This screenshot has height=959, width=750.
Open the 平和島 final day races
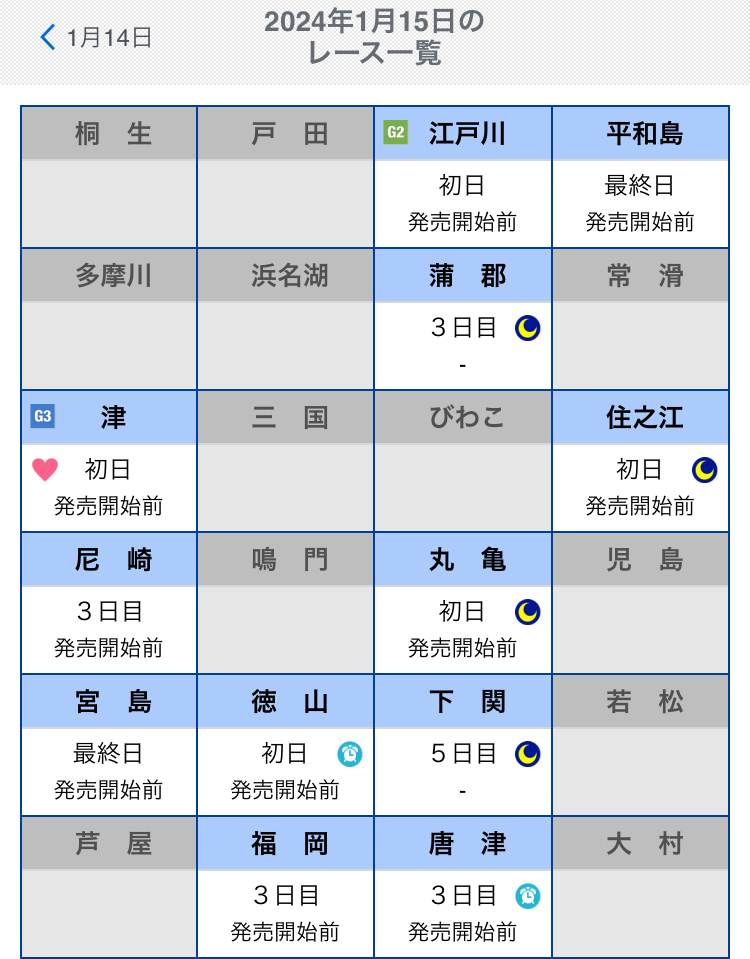coord(640,178)
